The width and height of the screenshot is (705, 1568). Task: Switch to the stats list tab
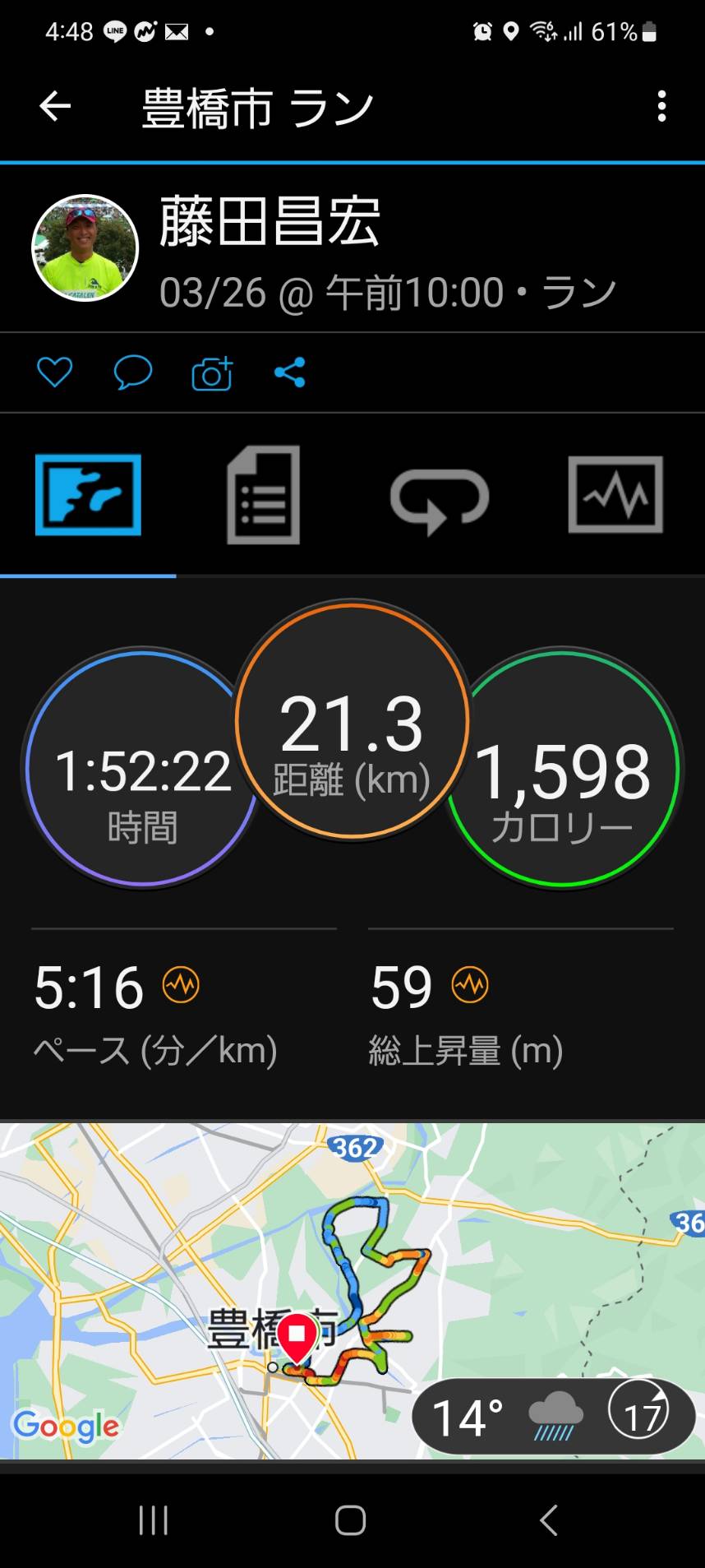263,495
